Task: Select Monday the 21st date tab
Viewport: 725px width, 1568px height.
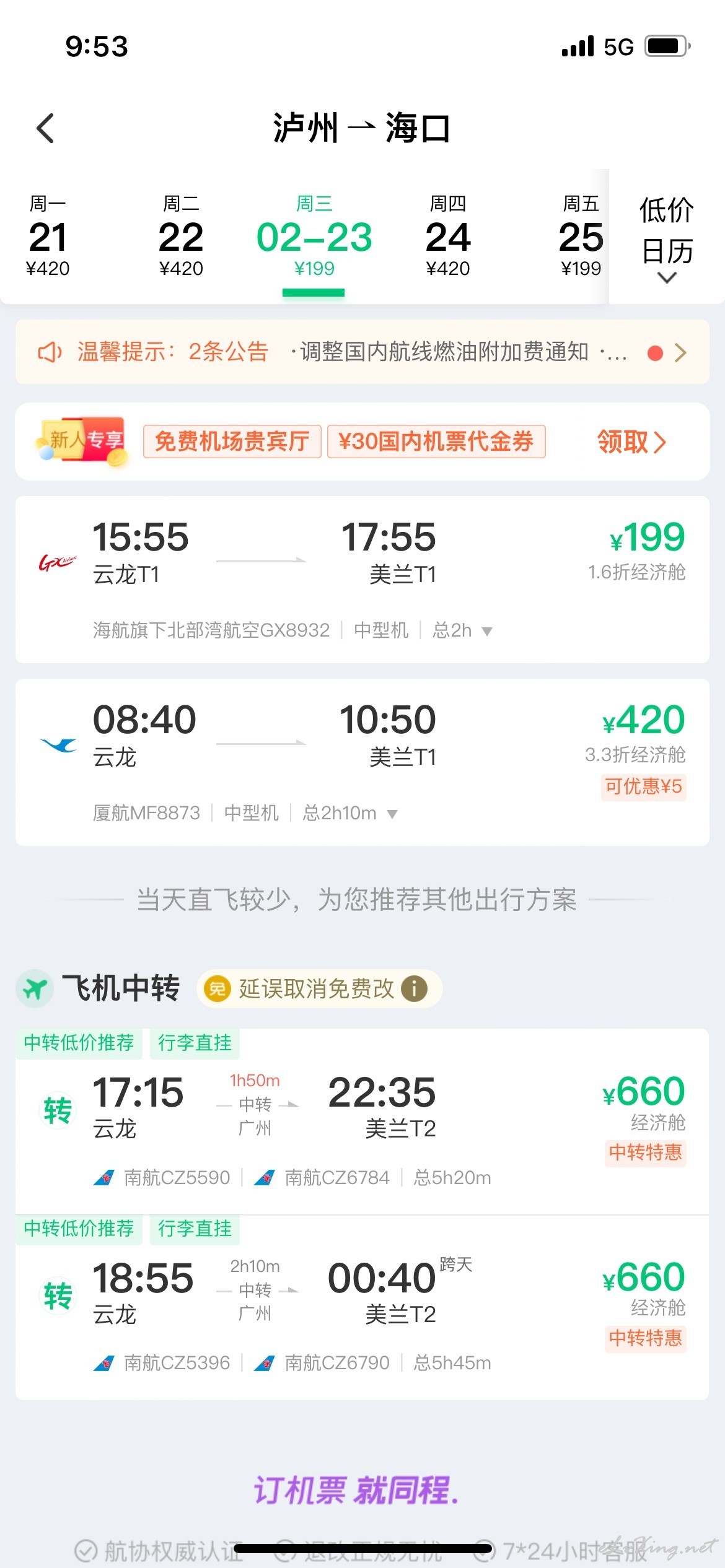Action: [48, 236]
